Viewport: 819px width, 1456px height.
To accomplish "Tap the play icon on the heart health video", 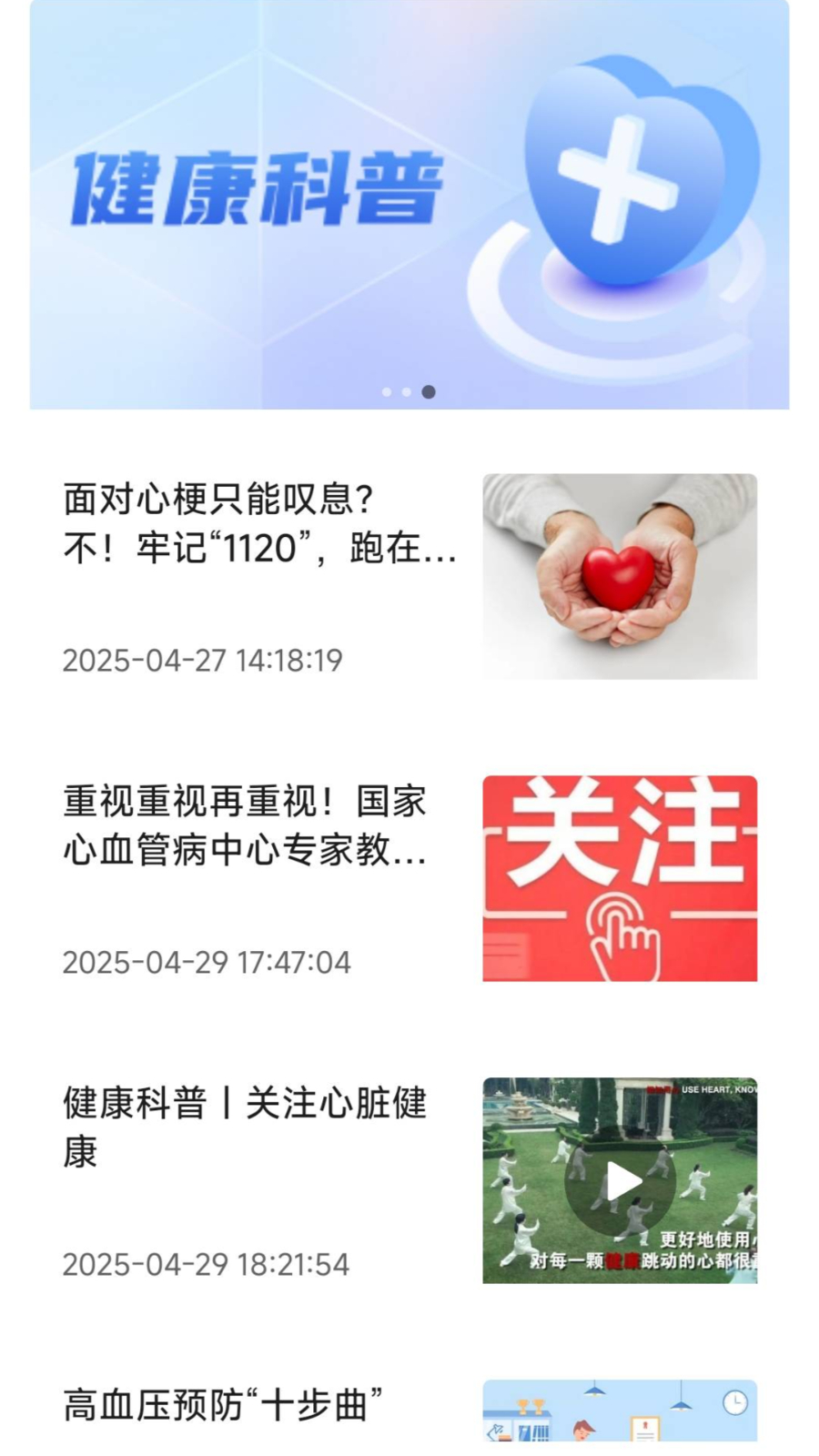I will (x=620, y=1180).
